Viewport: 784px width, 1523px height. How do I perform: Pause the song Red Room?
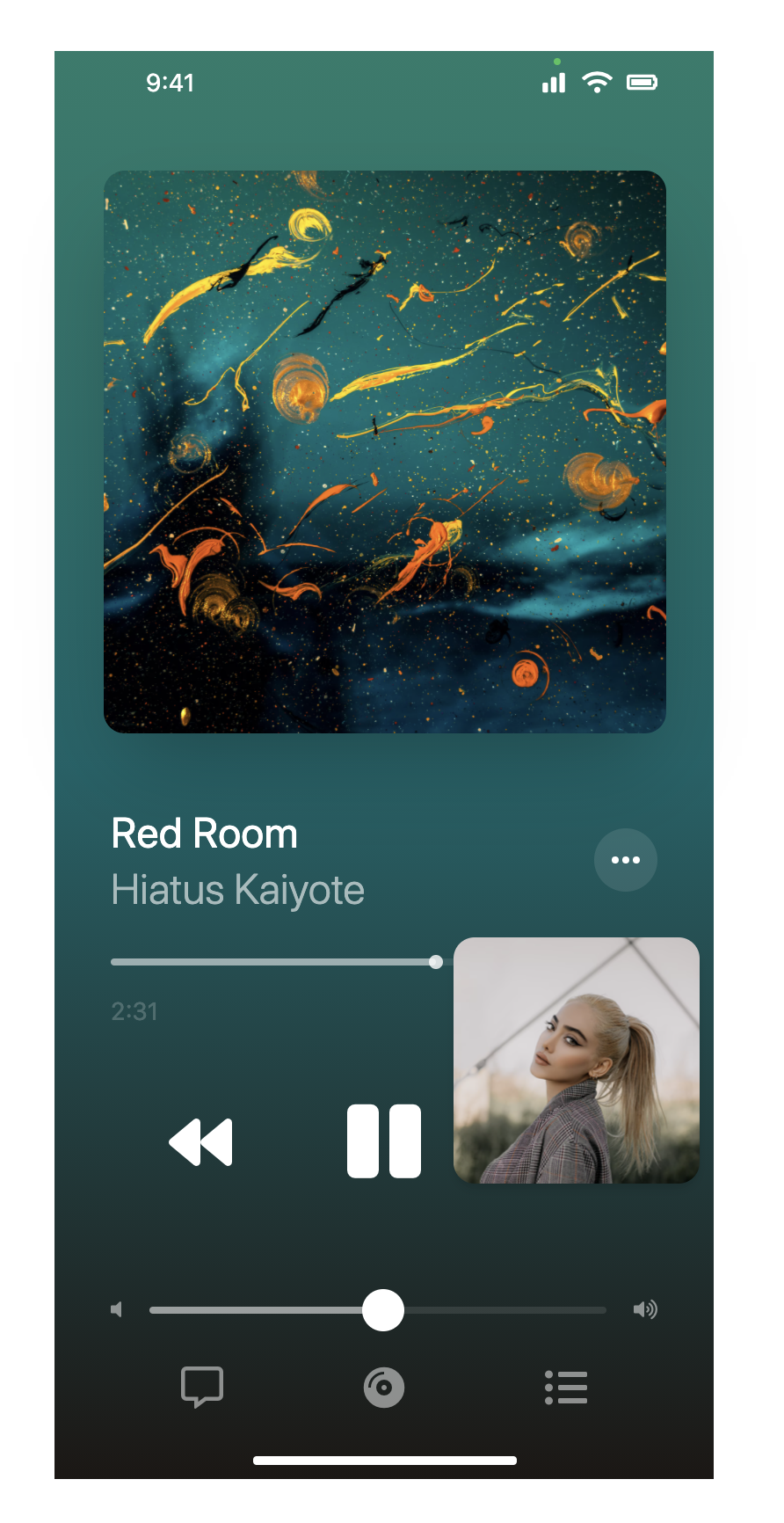click(384, 1141)
